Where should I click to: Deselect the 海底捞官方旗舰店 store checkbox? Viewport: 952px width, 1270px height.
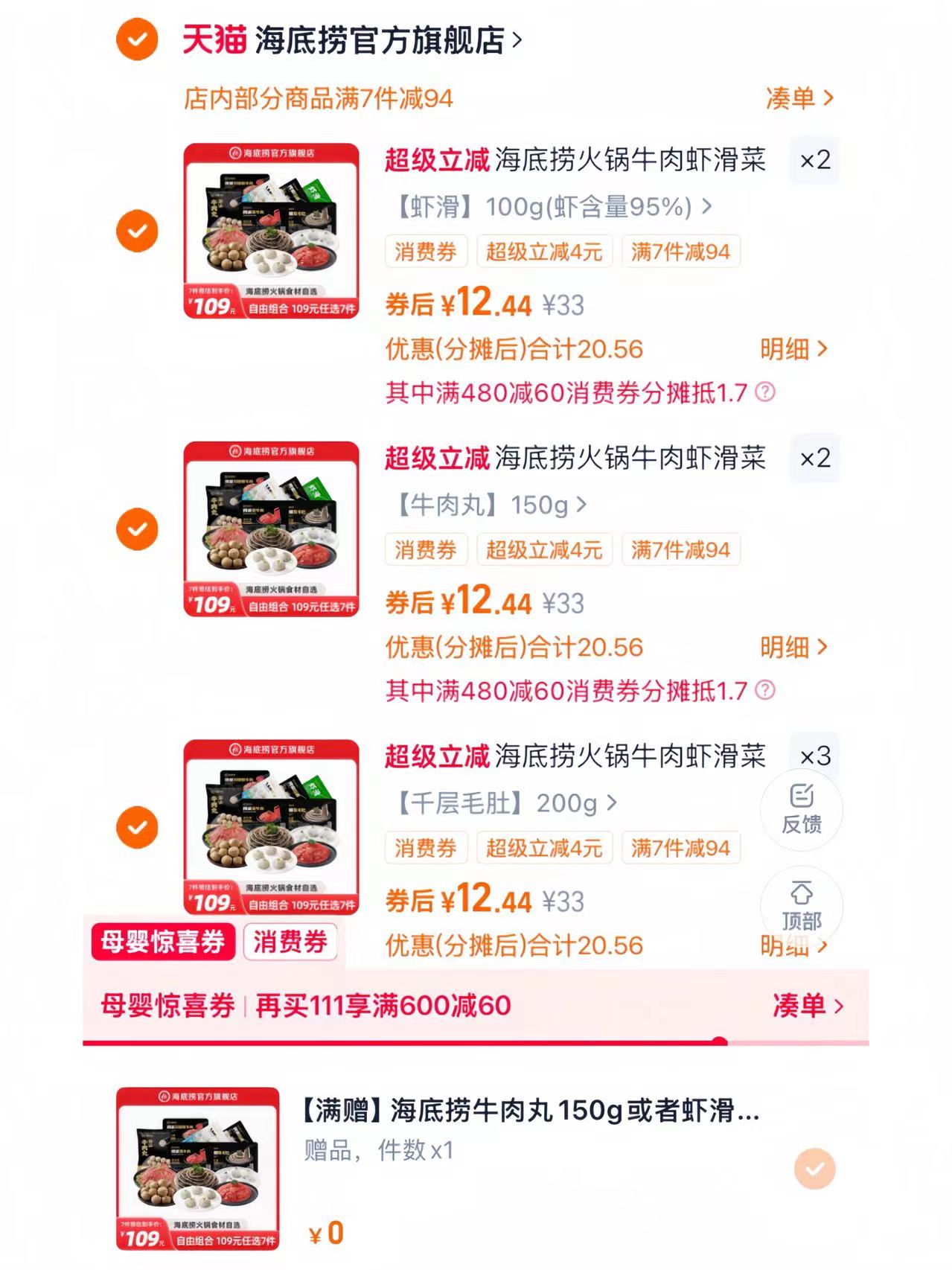136,39
